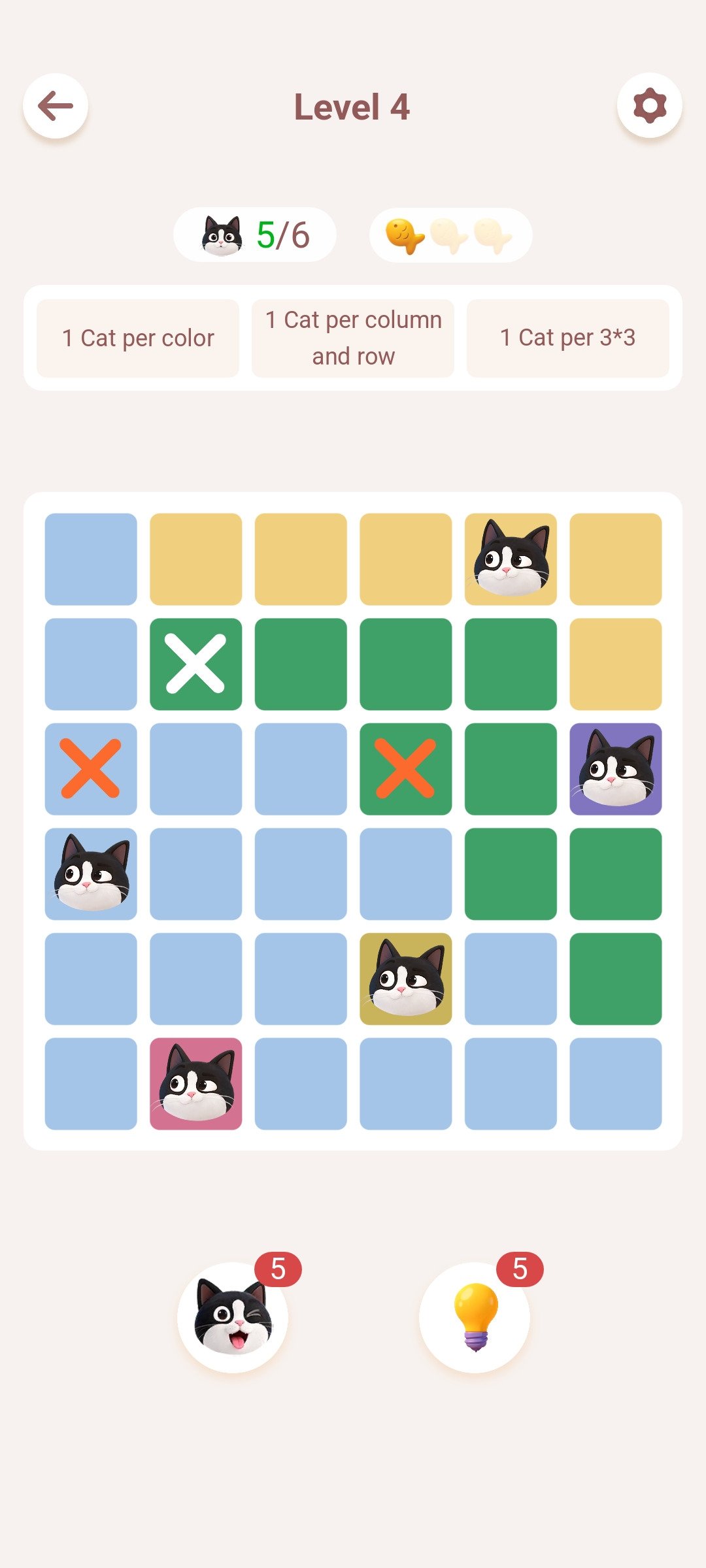Tap the lightbulb hint button

click(x=475, y=1317)
